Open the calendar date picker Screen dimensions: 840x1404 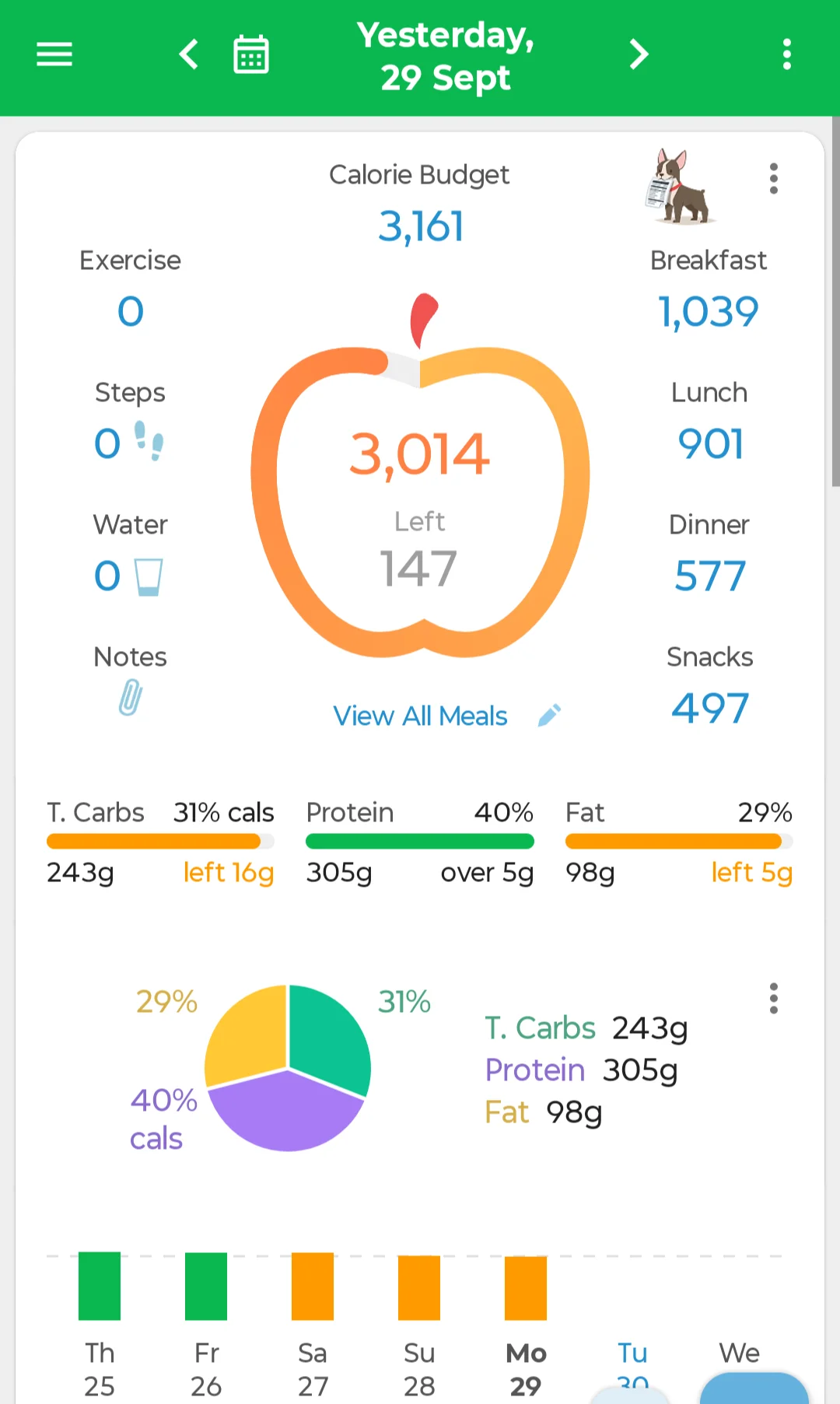[251, 54]
